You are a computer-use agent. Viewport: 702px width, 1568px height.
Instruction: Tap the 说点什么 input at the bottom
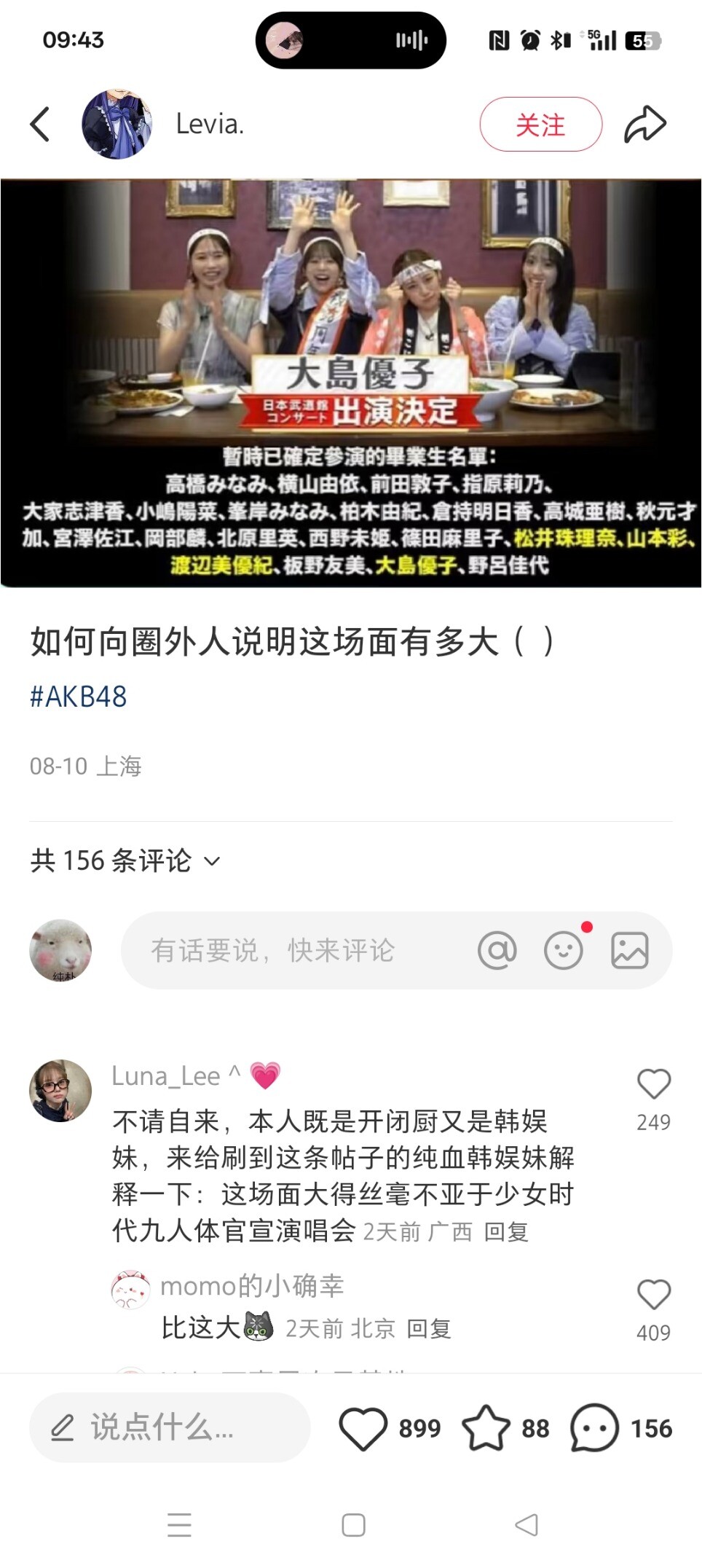point(170,1427)
